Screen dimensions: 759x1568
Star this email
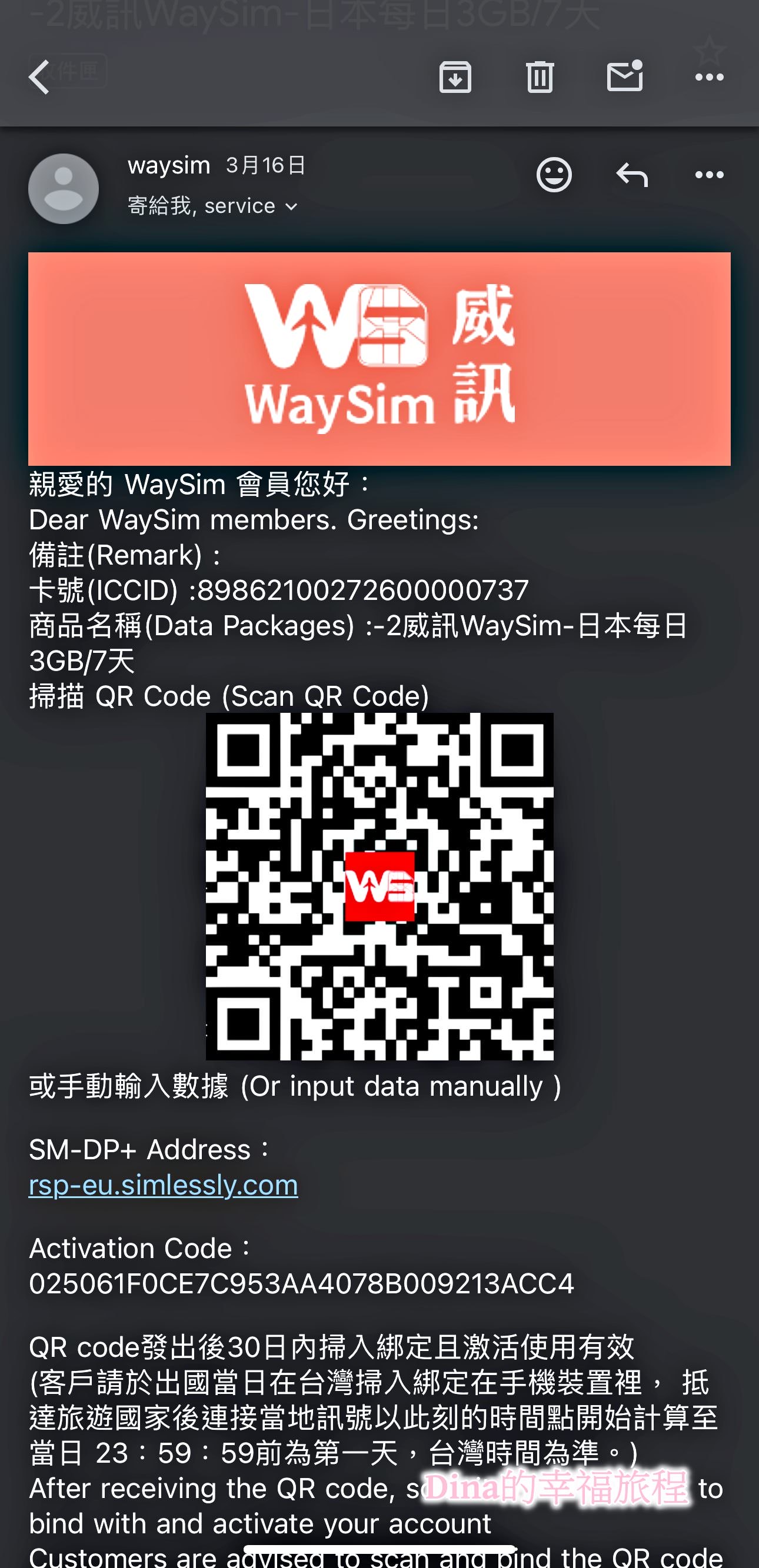coord(709,50)
